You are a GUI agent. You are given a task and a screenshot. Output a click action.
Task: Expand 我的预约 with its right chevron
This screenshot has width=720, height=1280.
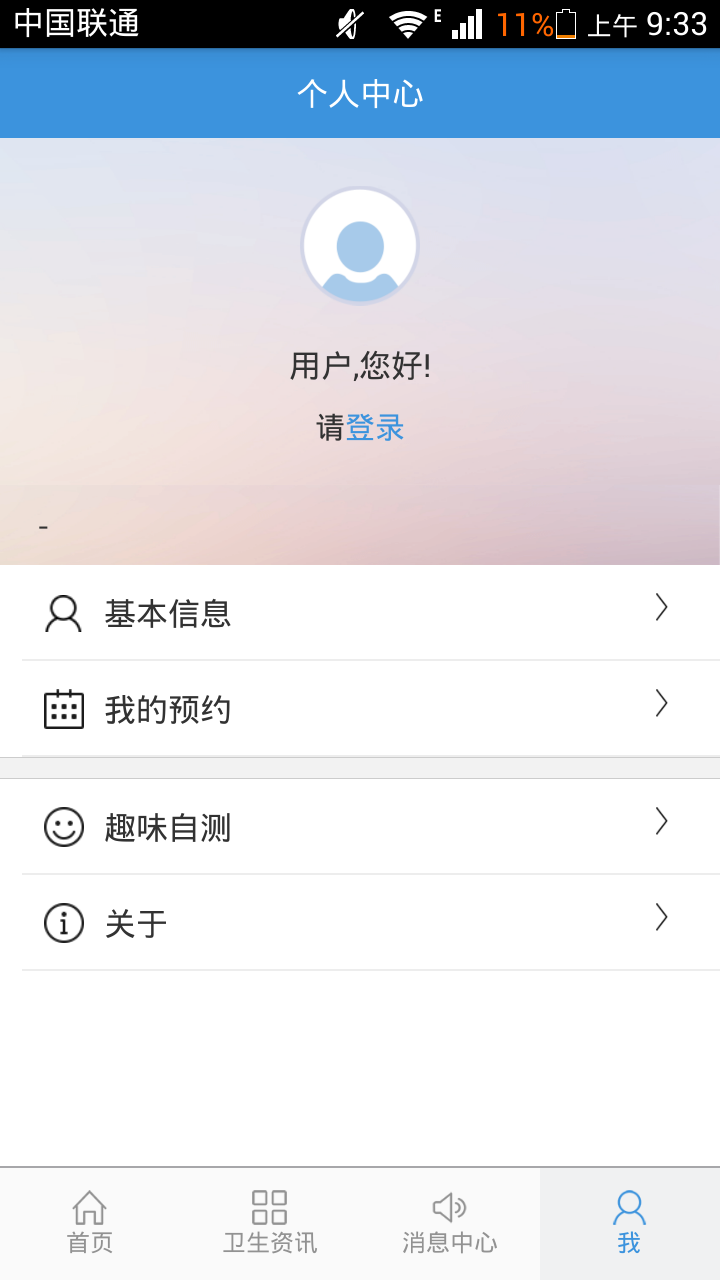pyautogui.click(x=661, y=704)
